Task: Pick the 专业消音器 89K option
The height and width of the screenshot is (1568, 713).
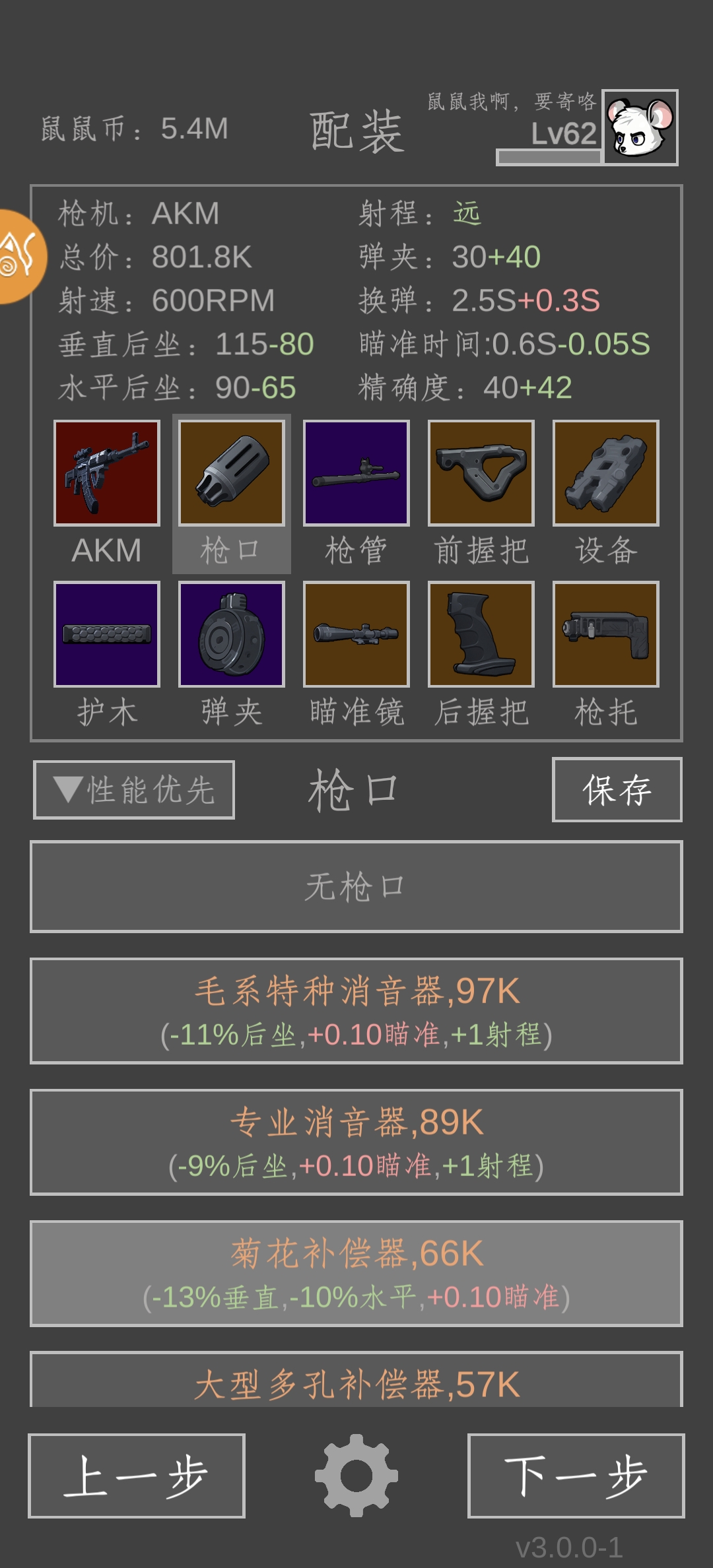Action: coord(356,1142)
